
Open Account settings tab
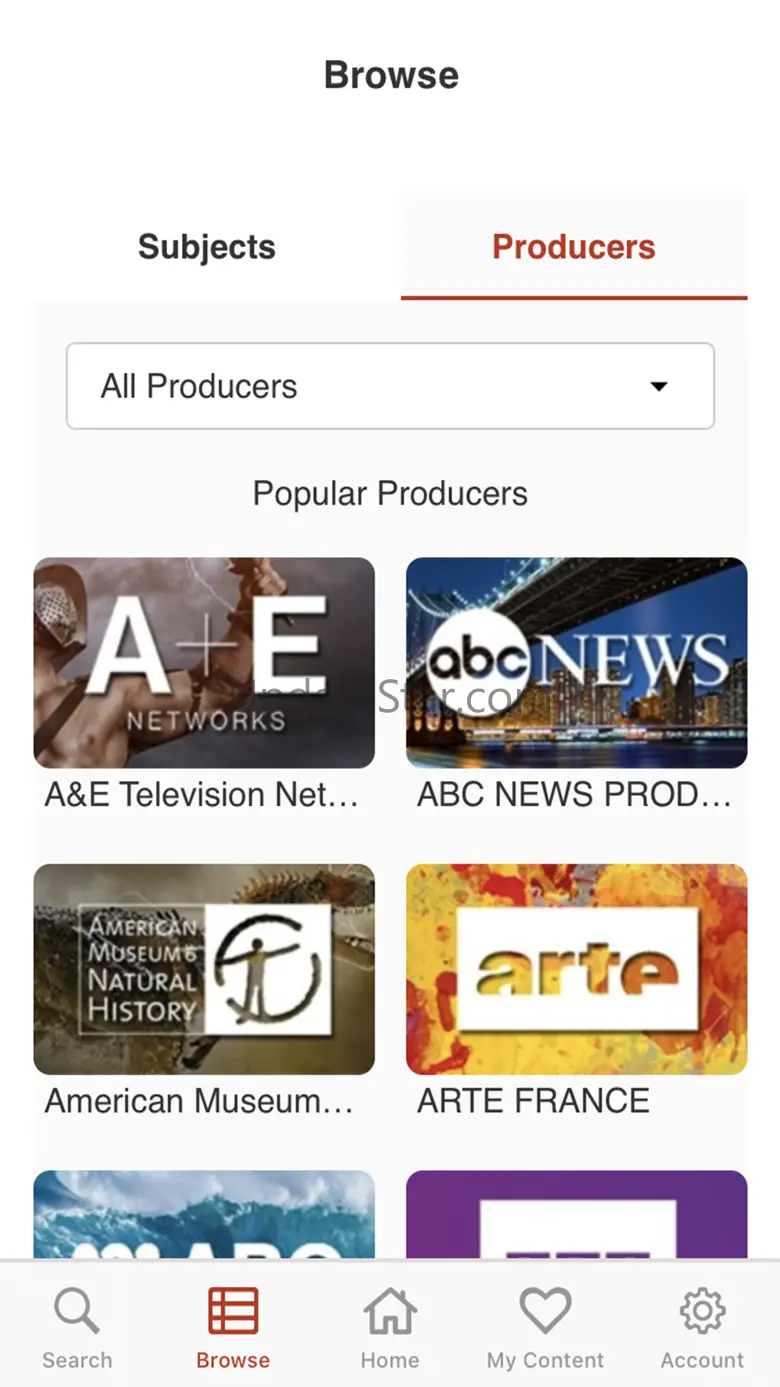click(x=702, y=1327)
